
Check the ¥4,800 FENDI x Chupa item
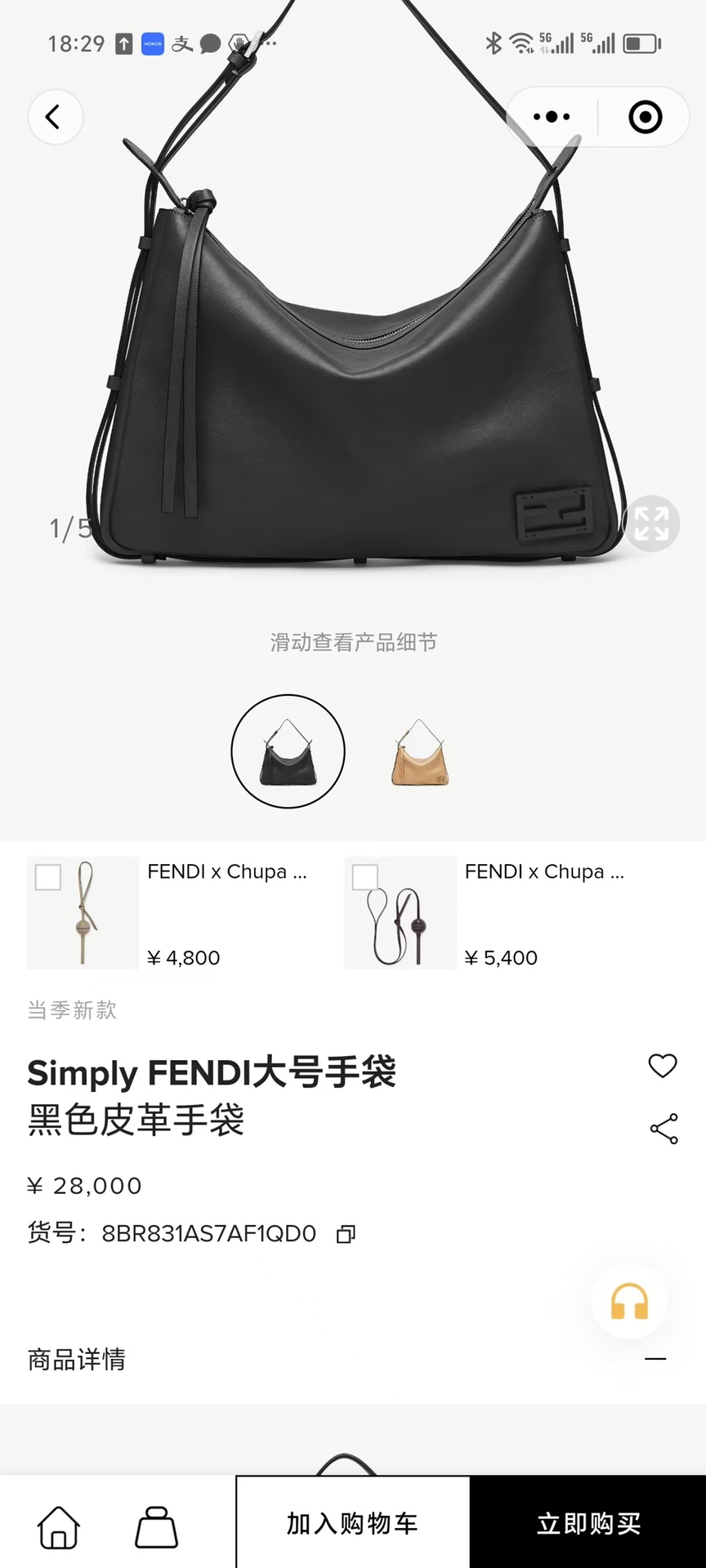pyautogui.click(x=48, y=878)
